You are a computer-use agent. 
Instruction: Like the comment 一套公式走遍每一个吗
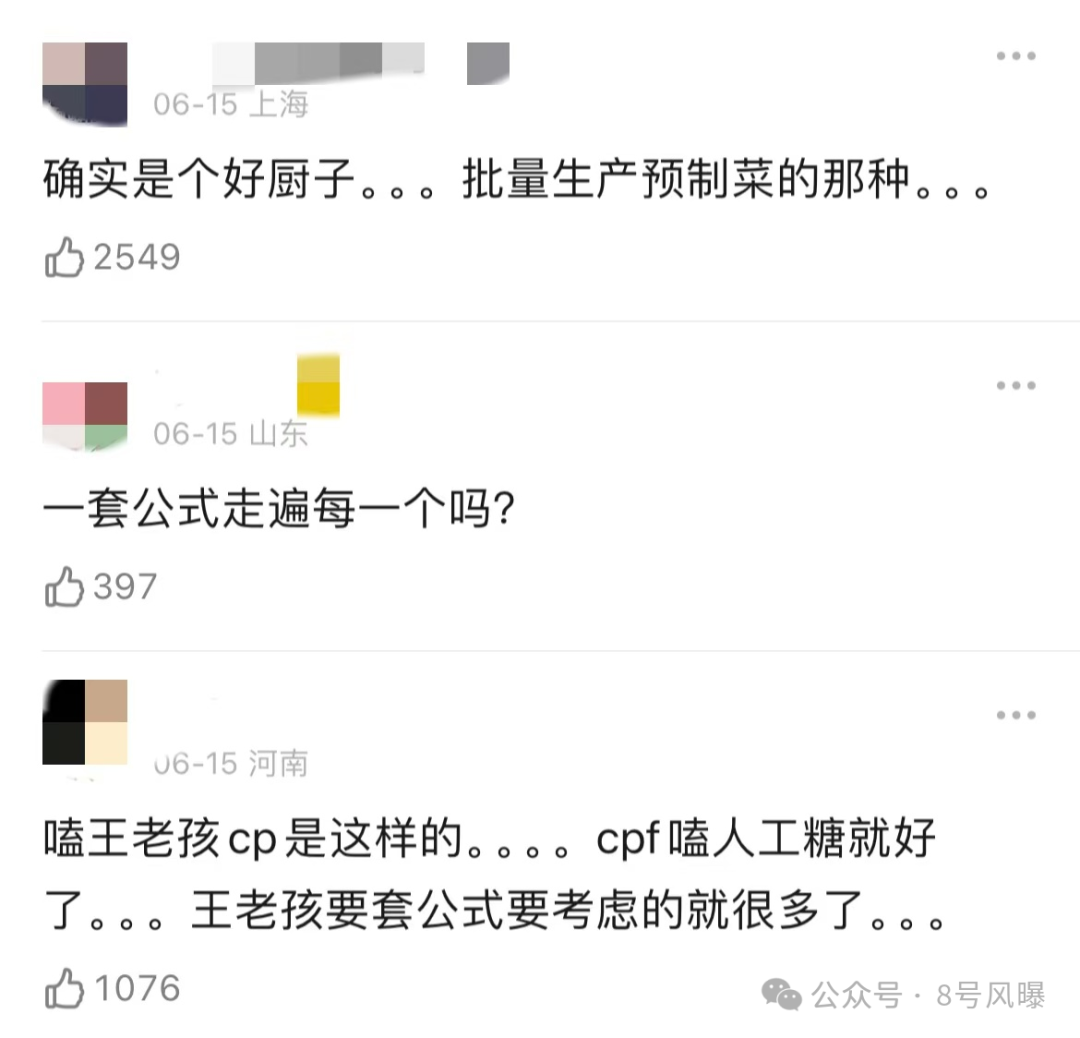coord(64,588)
